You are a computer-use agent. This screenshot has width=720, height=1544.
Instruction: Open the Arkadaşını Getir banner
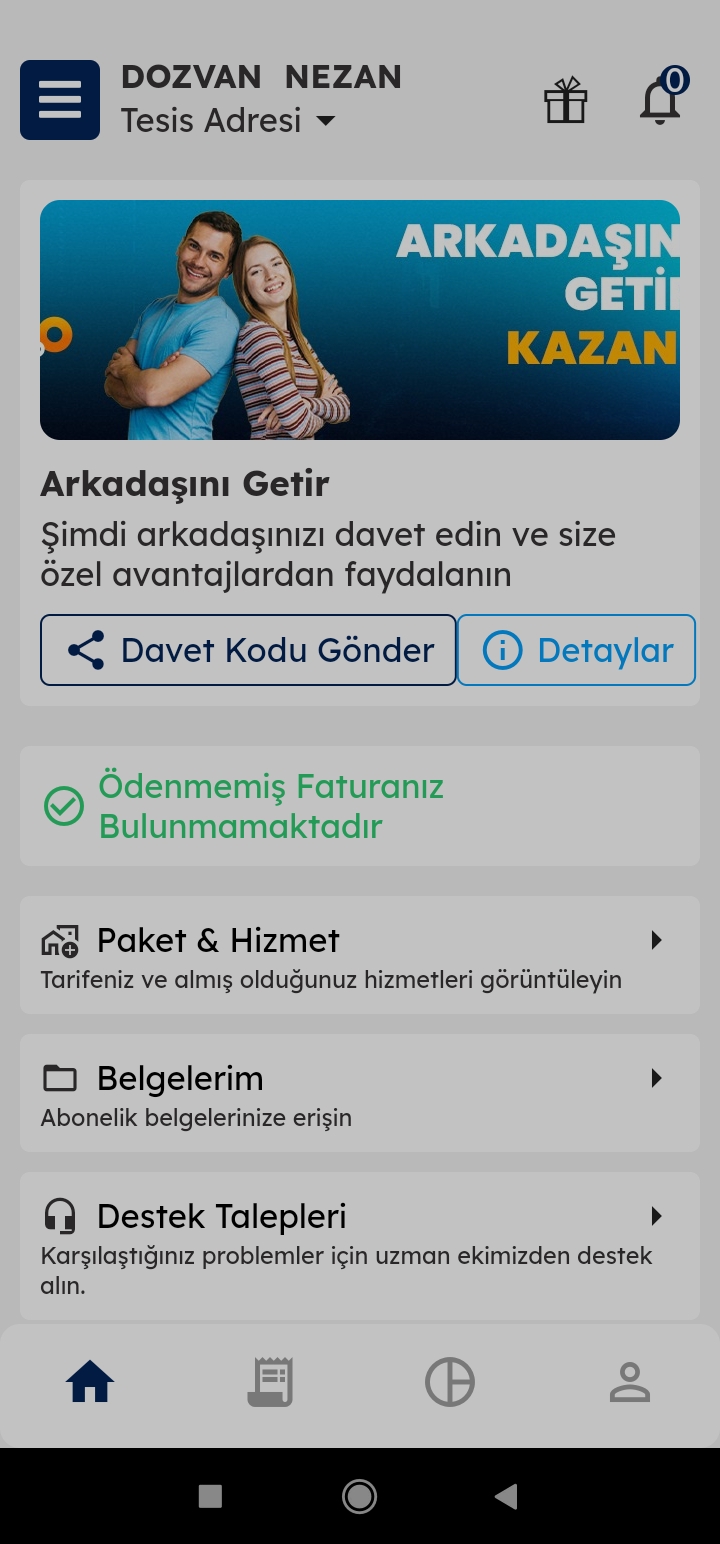(x=360, y=320)
